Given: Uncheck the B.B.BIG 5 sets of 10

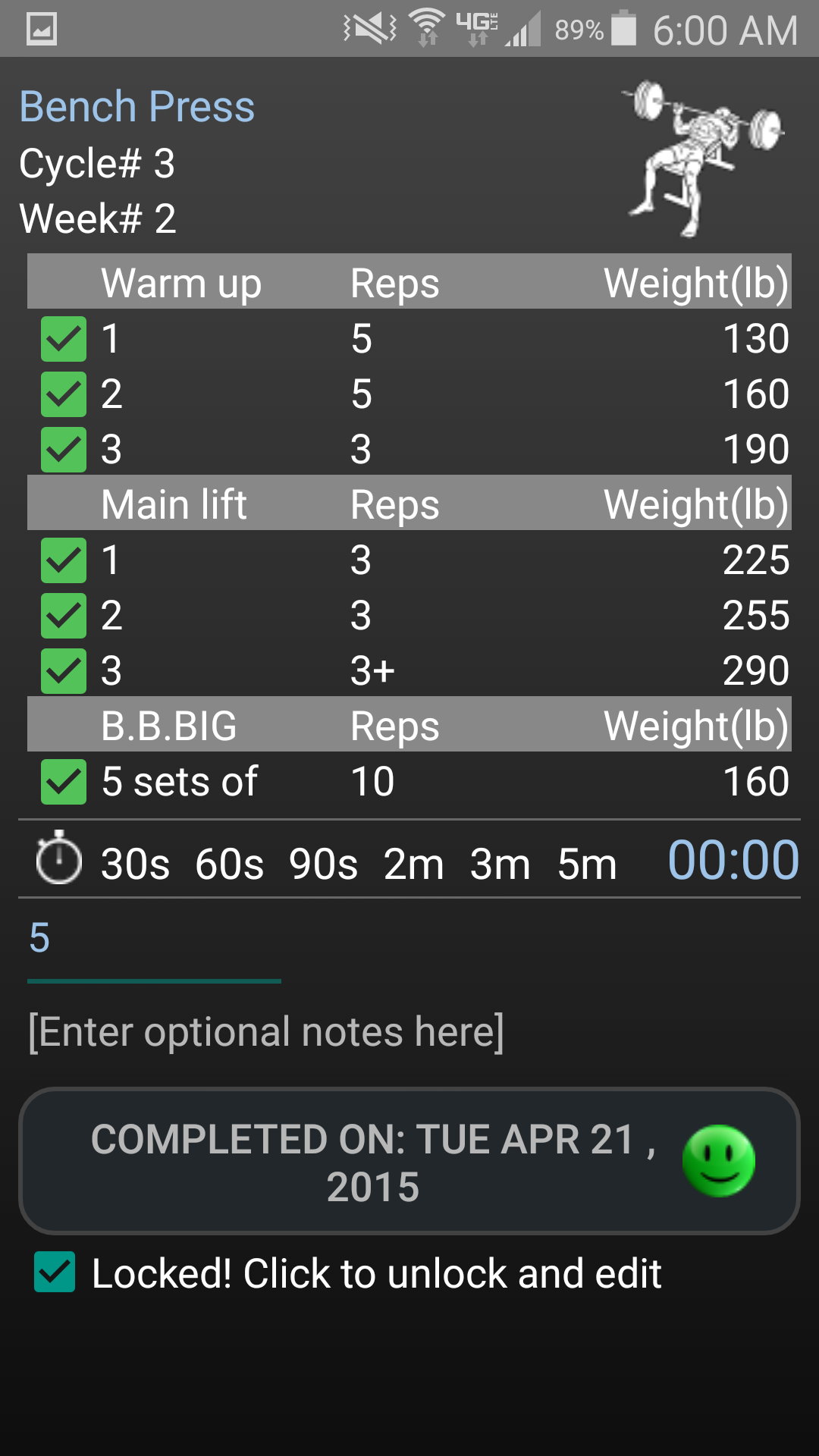Looking at the screenshot, I should coord(64,782).
